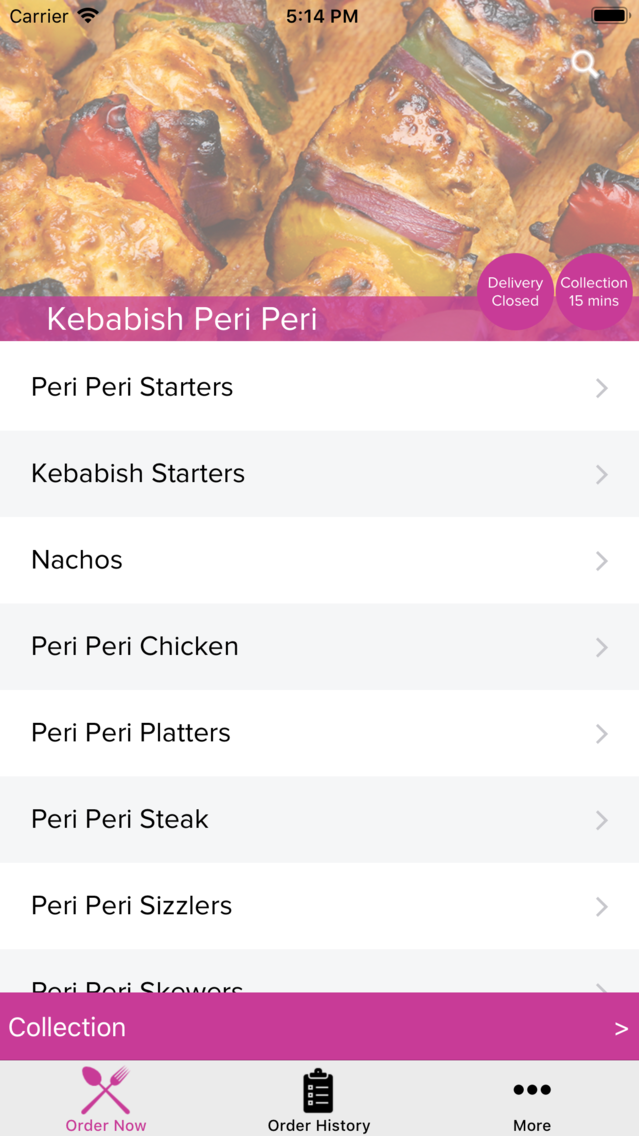The height and width of the screenshot is (1136, 639).
Task: Tap the Collection bar
Action: [319, 1027]
